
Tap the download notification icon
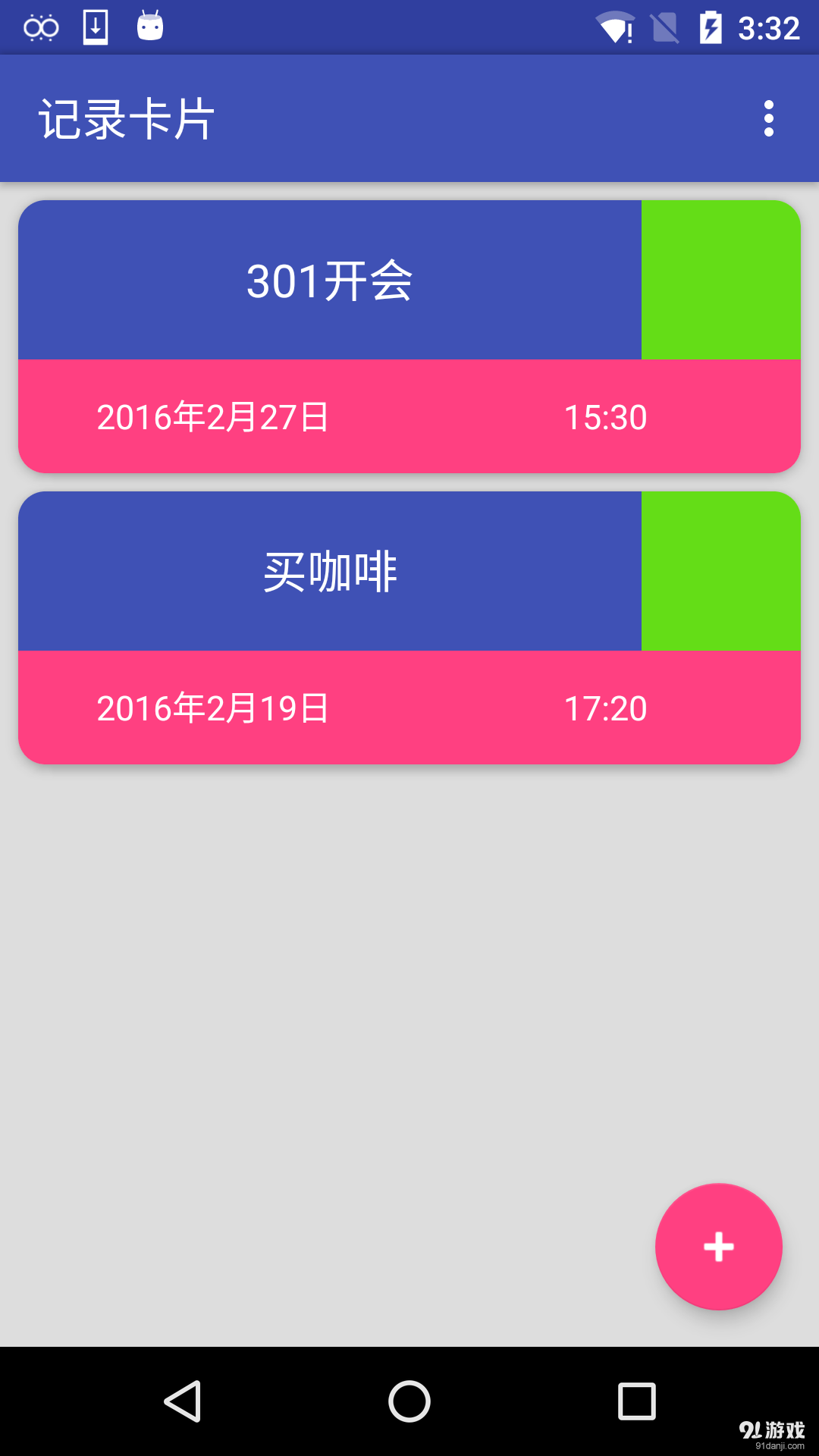94,25
